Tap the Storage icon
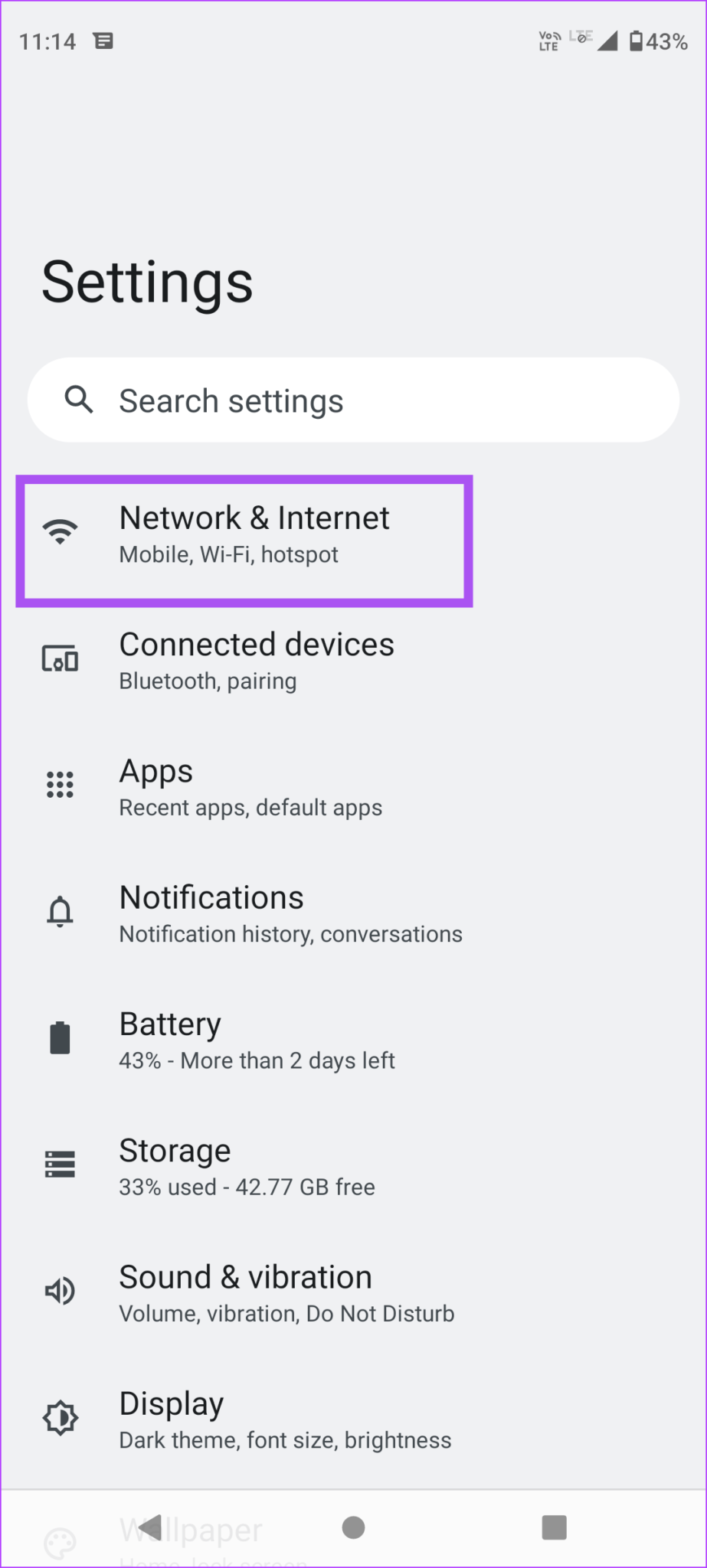 click(x=60, y=1164)
